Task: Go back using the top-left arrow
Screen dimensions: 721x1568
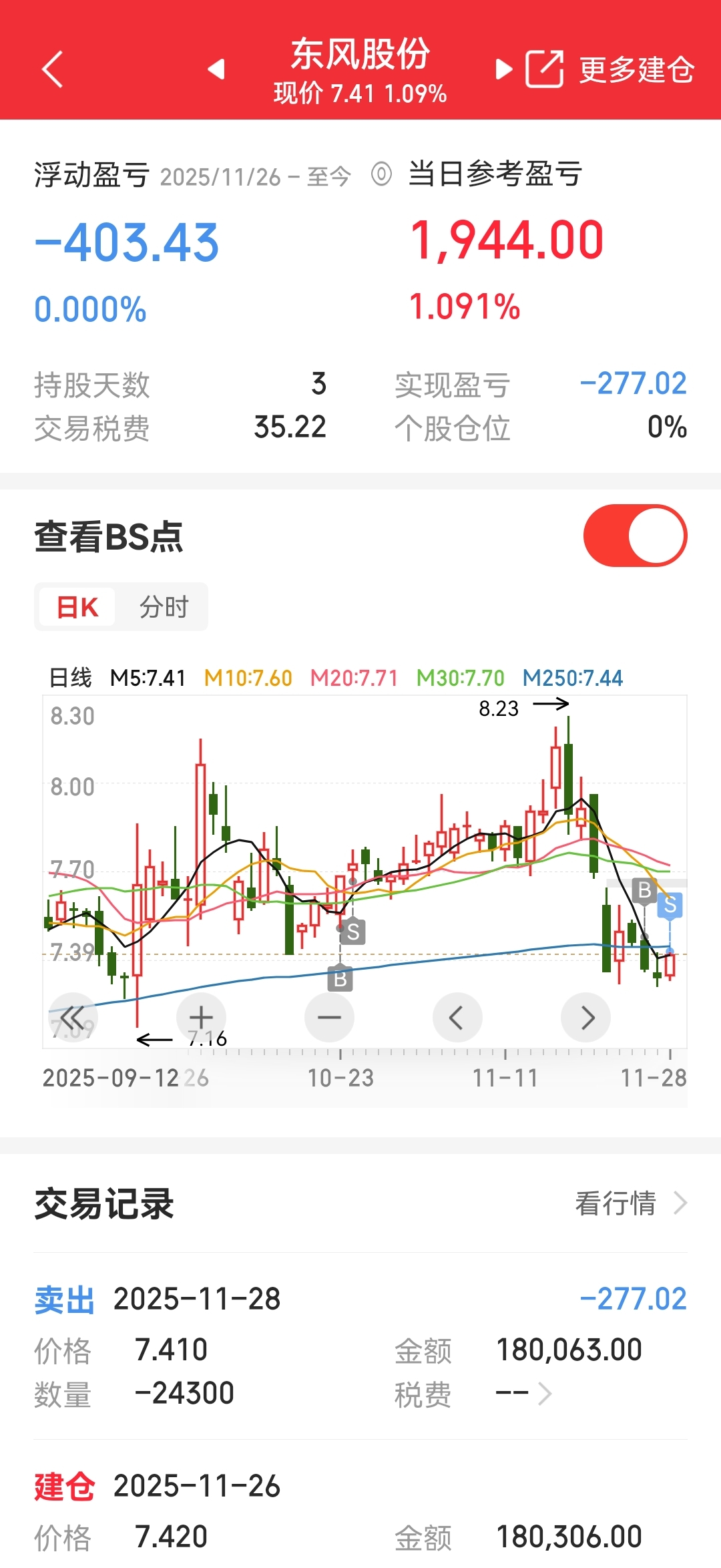Action: (52, 69)
